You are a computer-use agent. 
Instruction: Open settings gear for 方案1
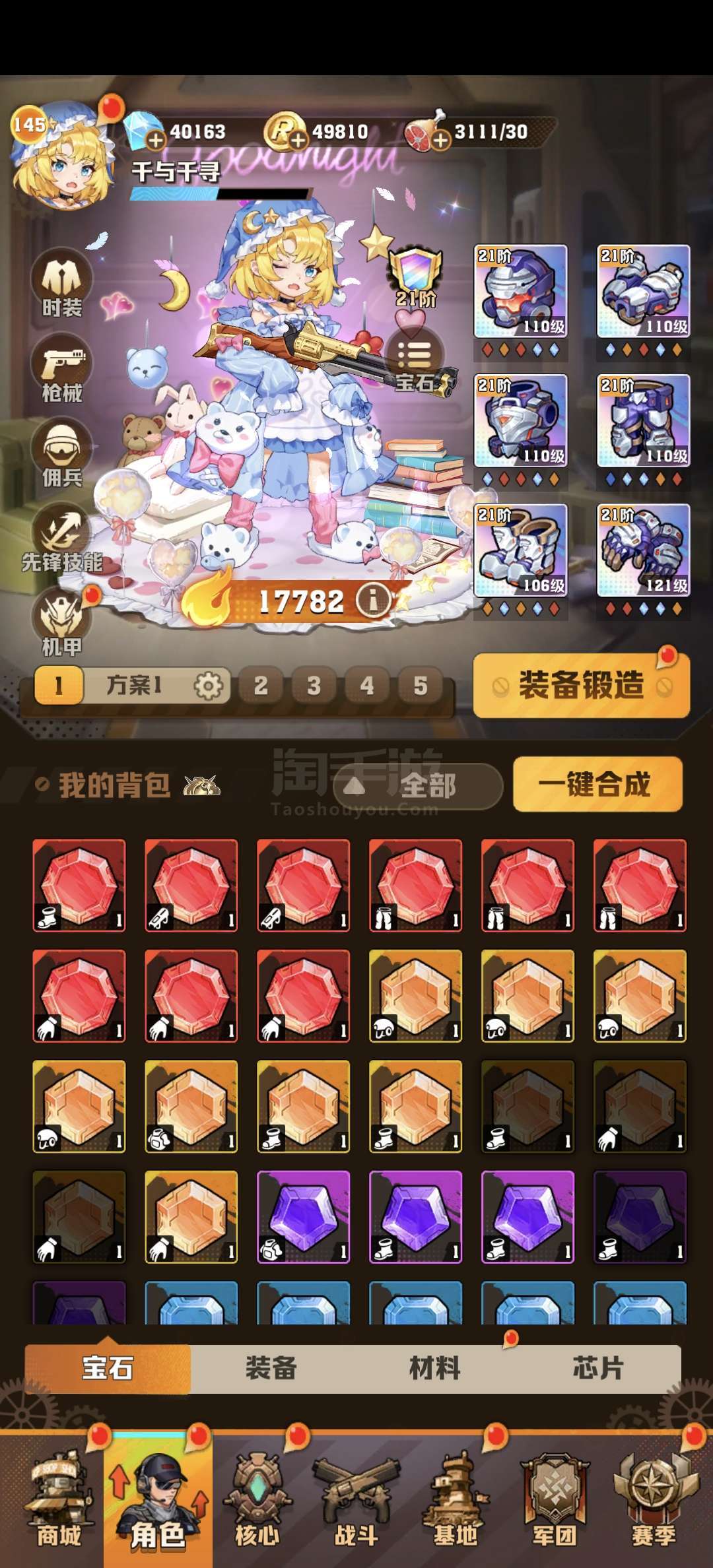click(208, 686)
